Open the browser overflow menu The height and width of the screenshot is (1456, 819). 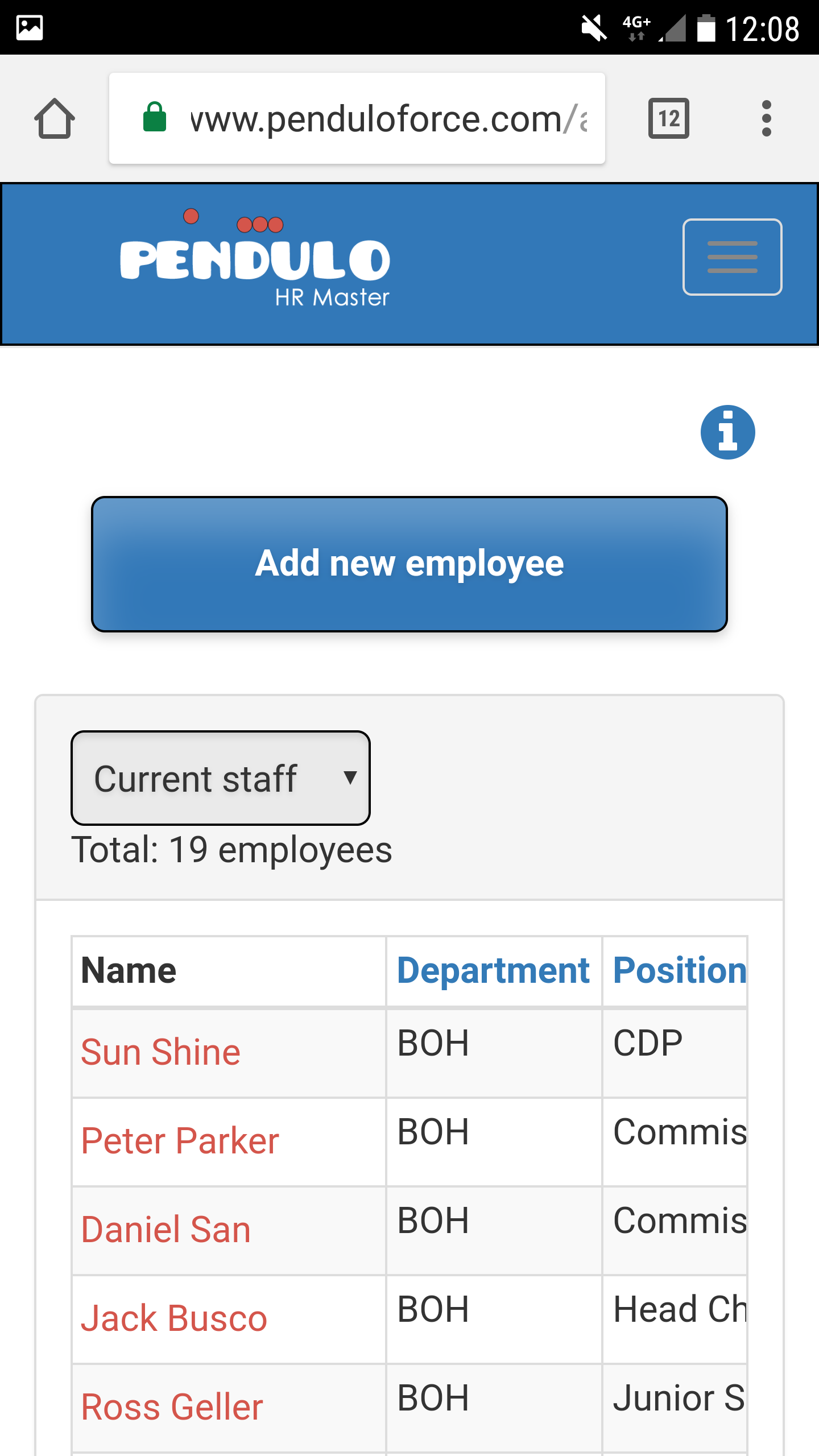pyautogui.click(x=766, y=119)
